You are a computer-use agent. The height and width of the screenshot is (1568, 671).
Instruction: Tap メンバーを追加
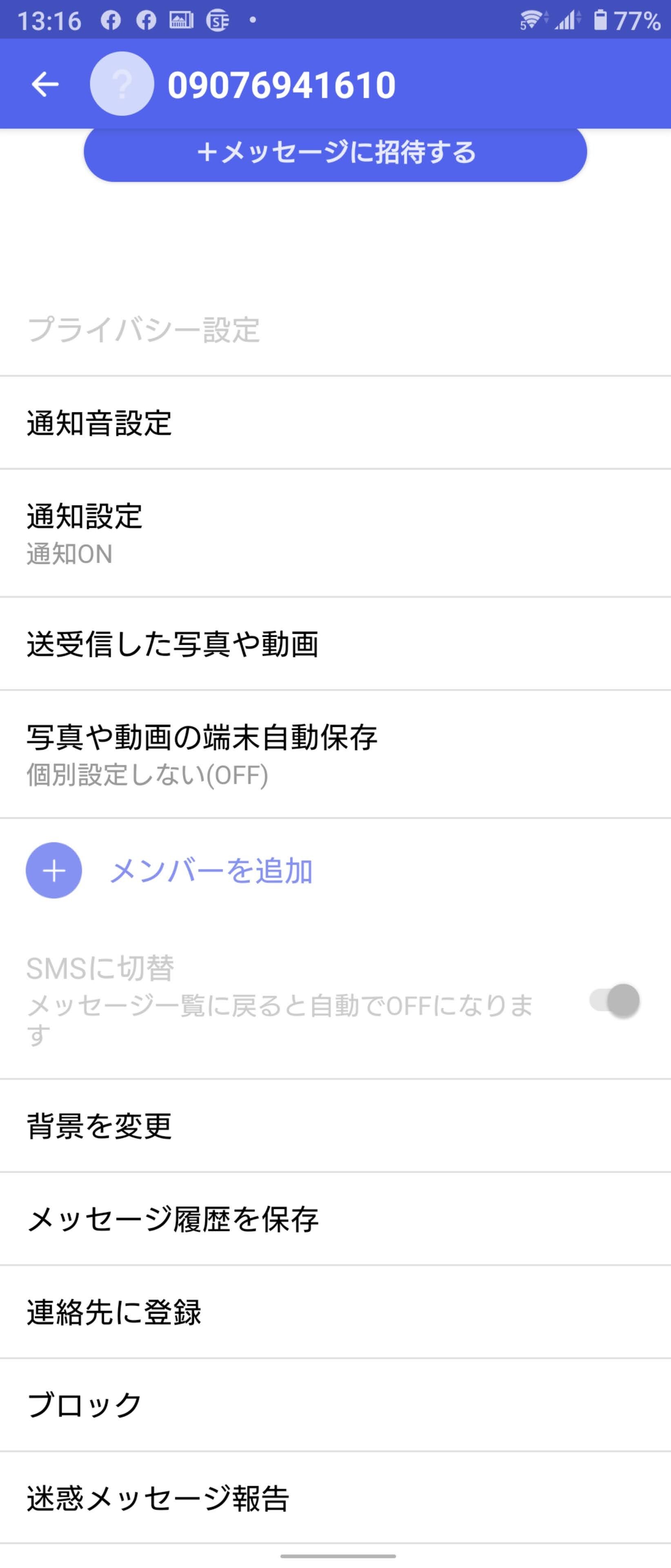tap(210, 871)
